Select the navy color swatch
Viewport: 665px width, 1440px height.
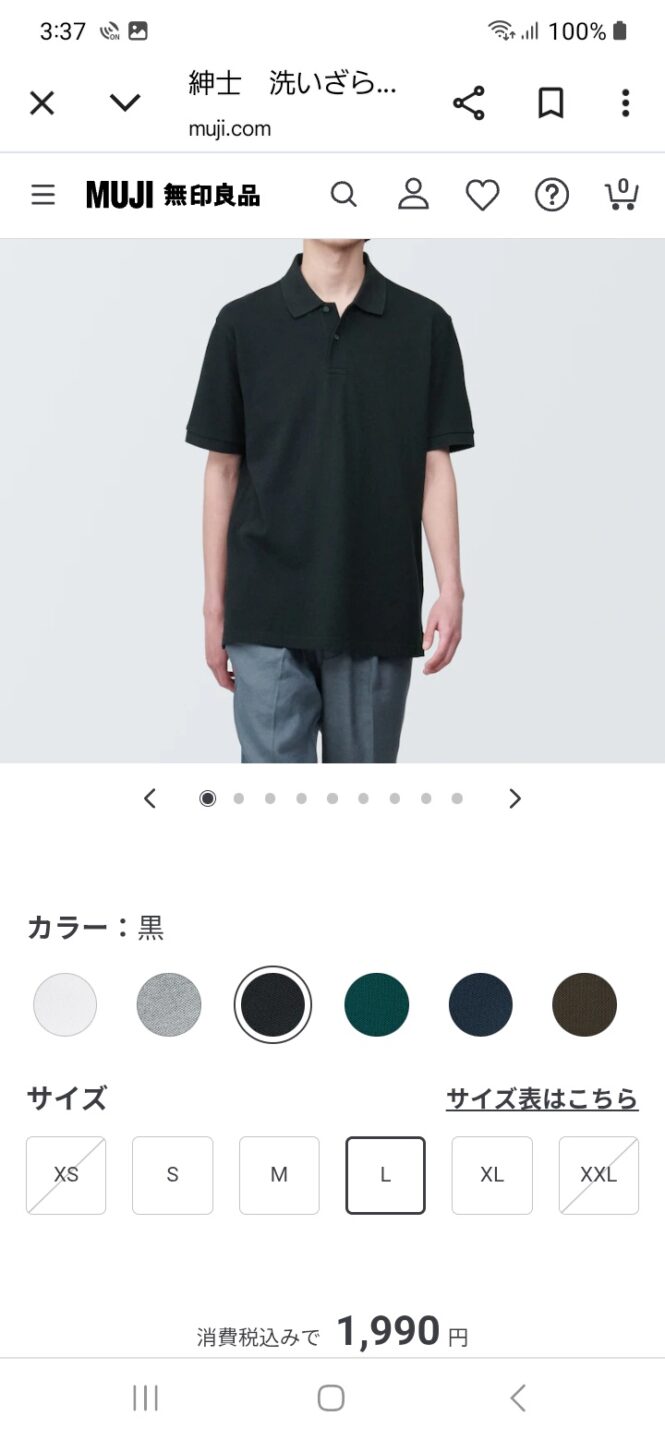(x=481, y=1004)
